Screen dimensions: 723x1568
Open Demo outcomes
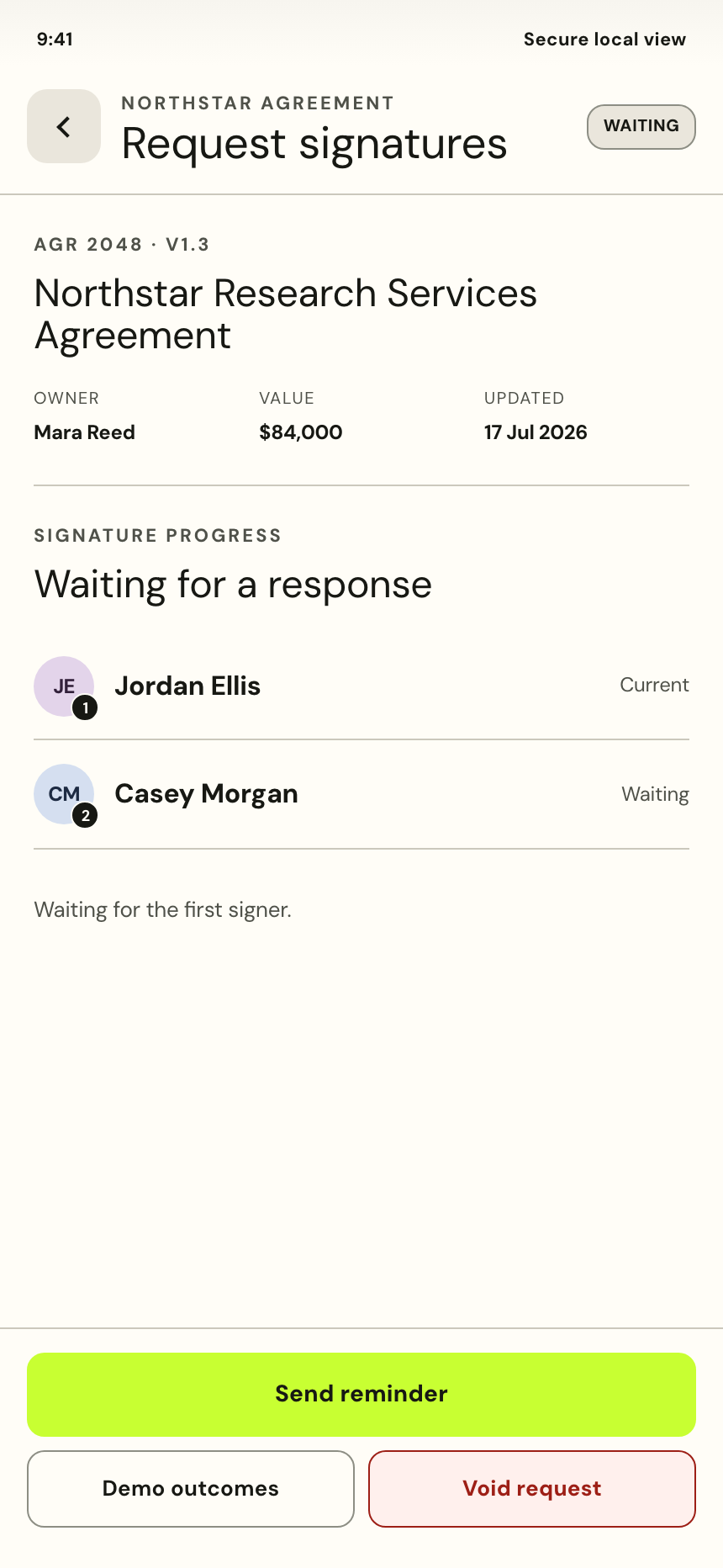[191, 1488]
